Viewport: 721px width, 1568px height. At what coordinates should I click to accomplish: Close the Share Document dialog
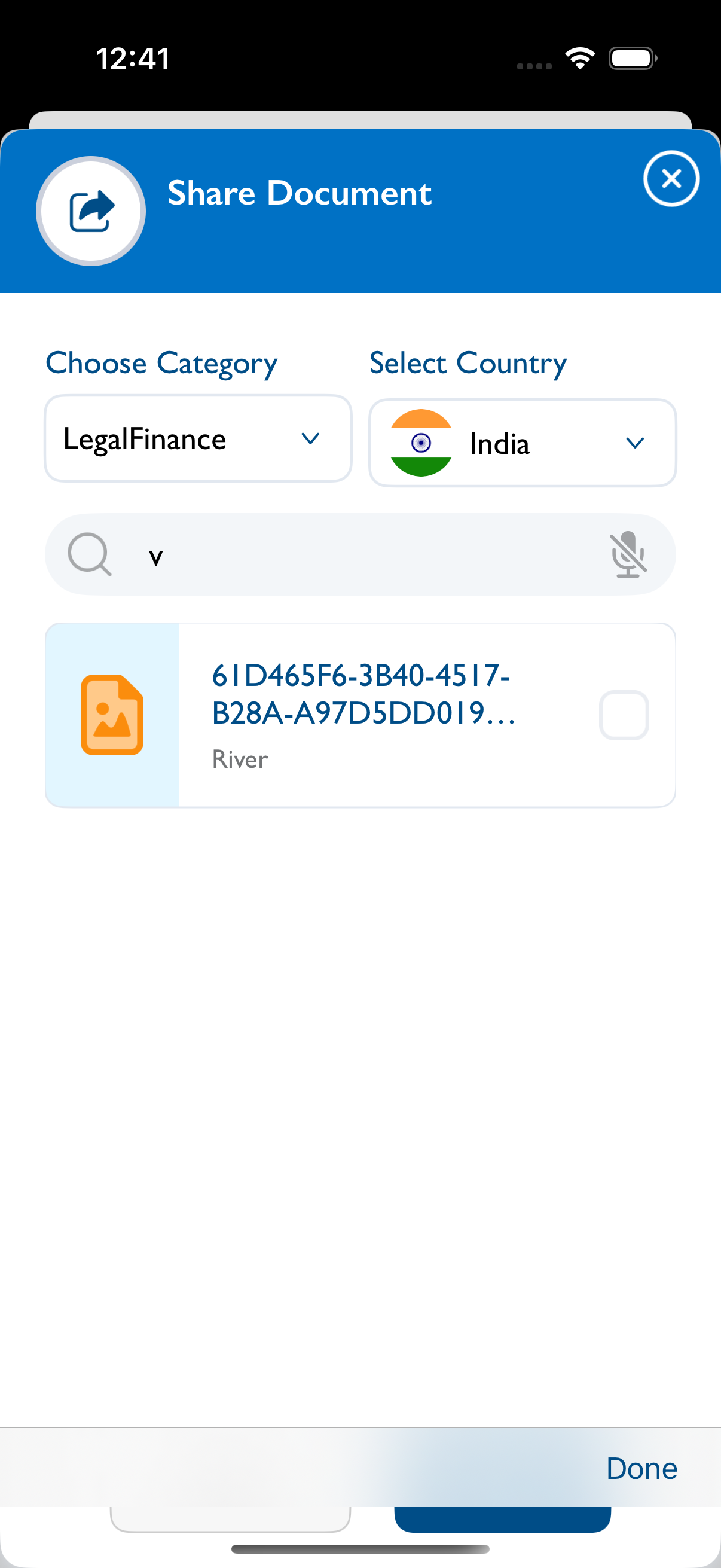point(671,178)
